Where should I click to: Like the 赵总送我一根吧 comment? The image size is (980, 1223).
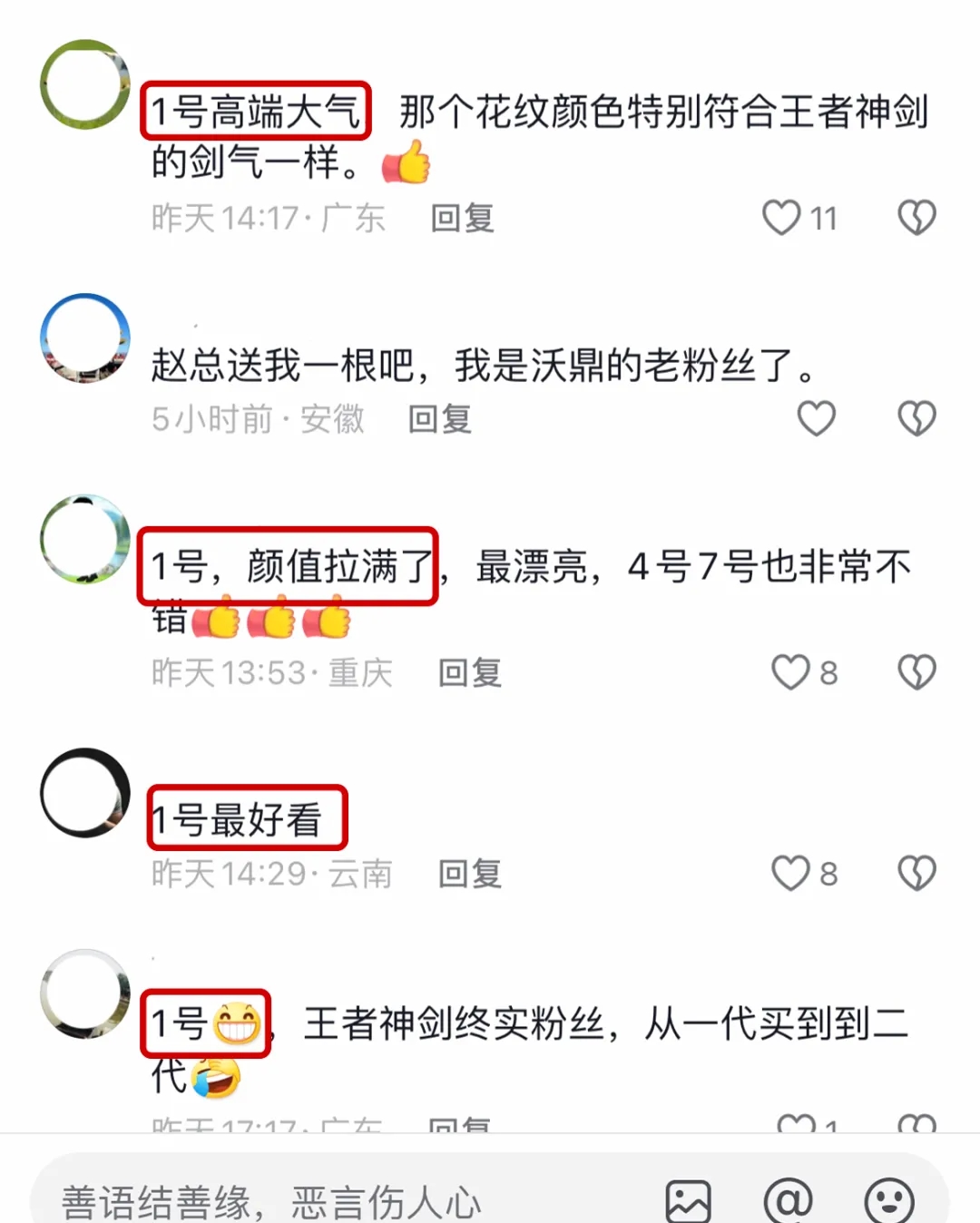tap(816, 418)
